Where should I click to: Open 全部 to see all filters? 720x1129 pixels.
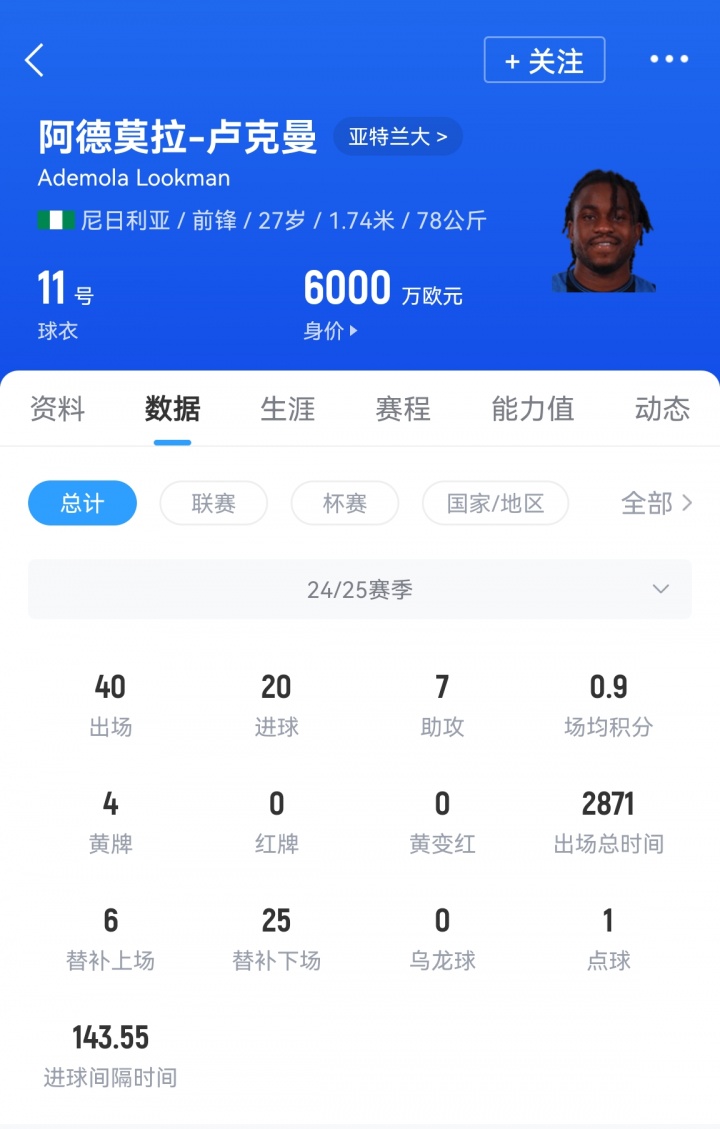656,503
